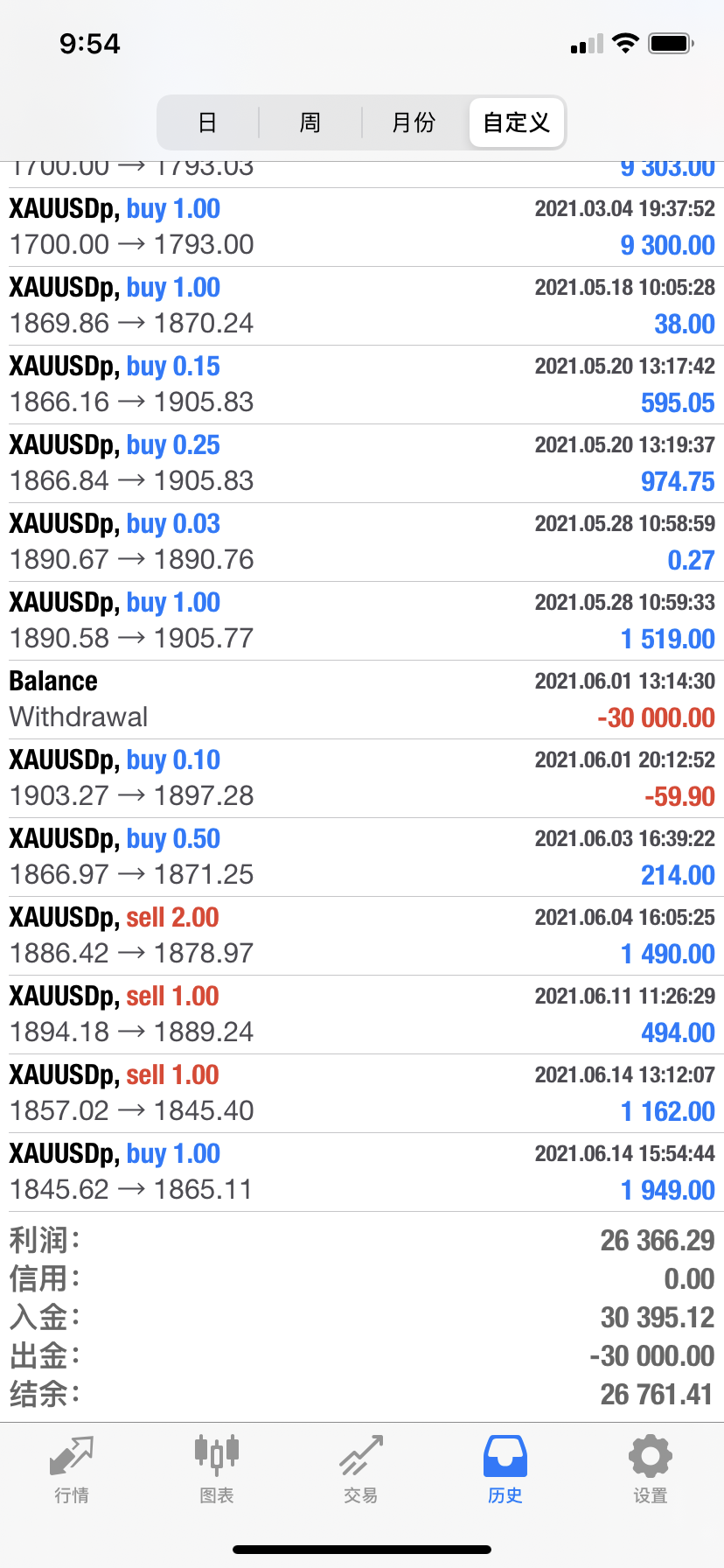Open the 设置 settings tab

click(x=651, y=1470)
